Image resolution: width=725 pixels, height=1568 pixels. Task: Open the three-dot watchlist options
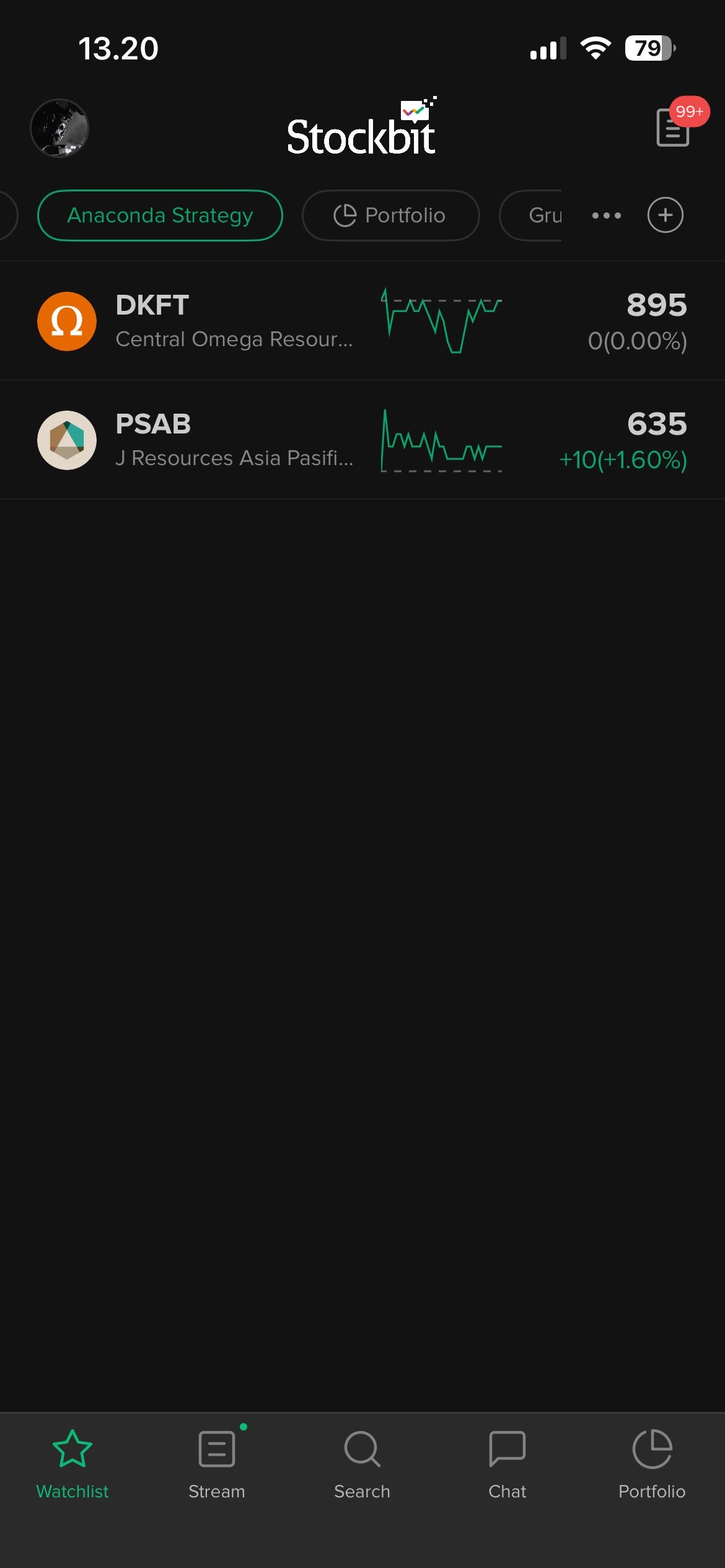click(606, 216)
